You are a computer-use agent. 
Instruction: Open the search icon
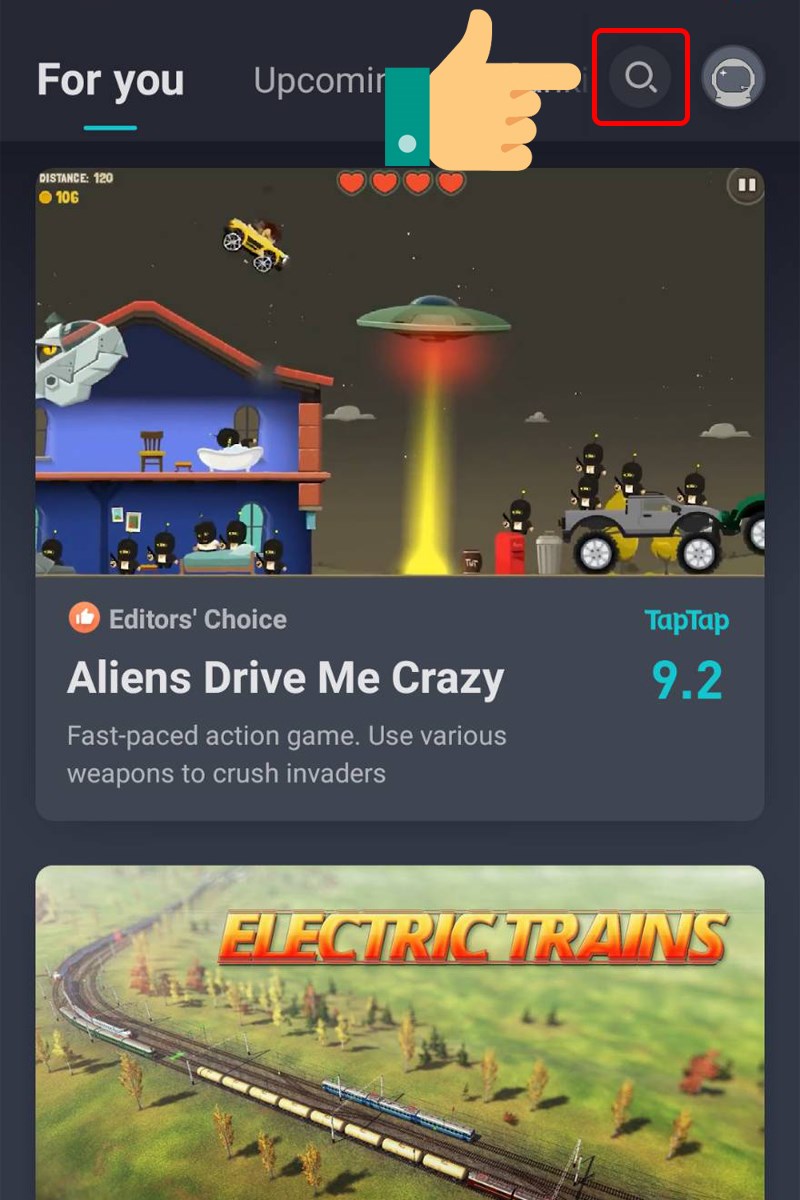pos(640,77)
